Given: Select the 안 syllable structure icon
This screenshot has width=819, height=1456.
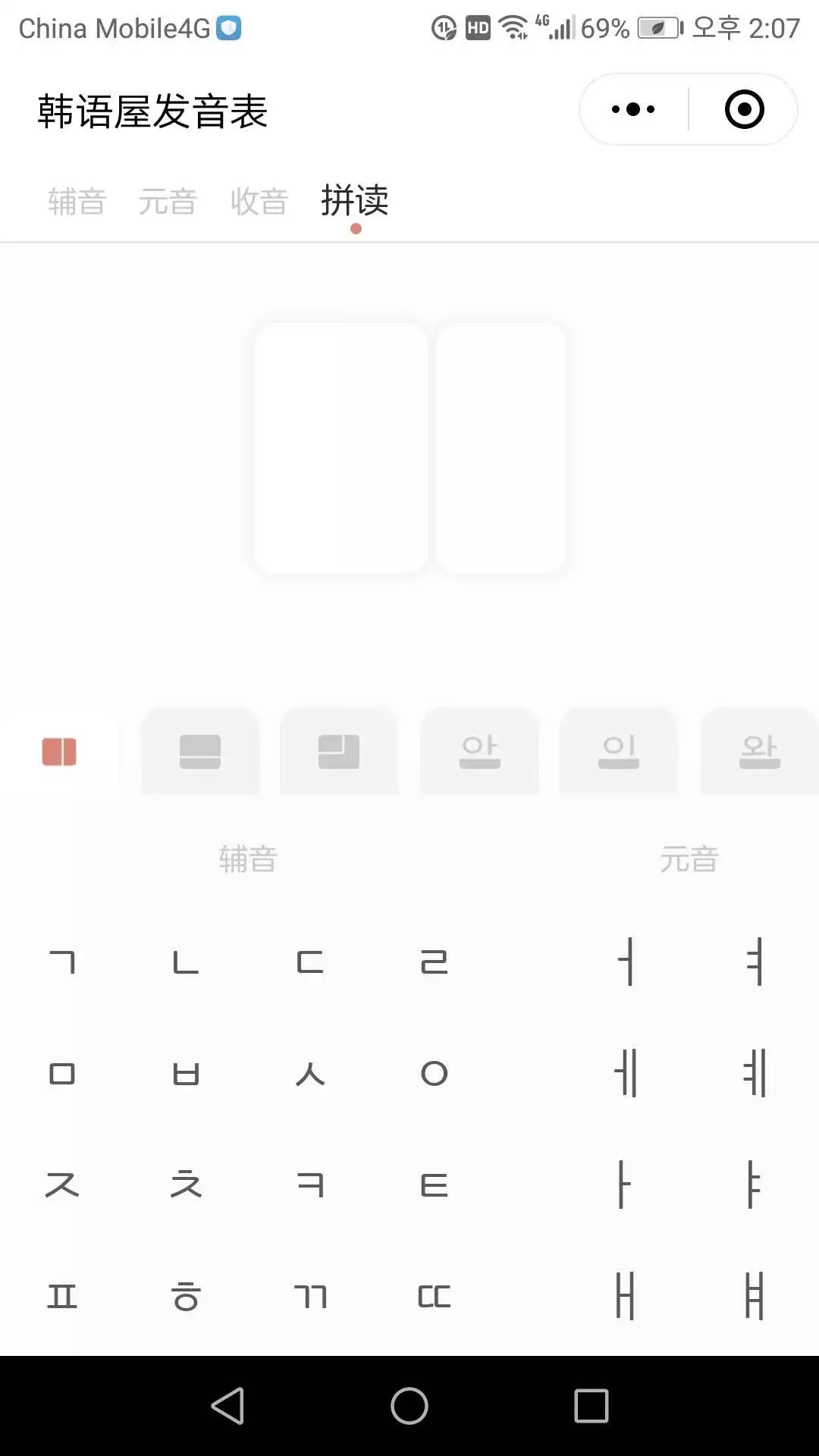Looking at the screenshot, I should pos(479,752).
